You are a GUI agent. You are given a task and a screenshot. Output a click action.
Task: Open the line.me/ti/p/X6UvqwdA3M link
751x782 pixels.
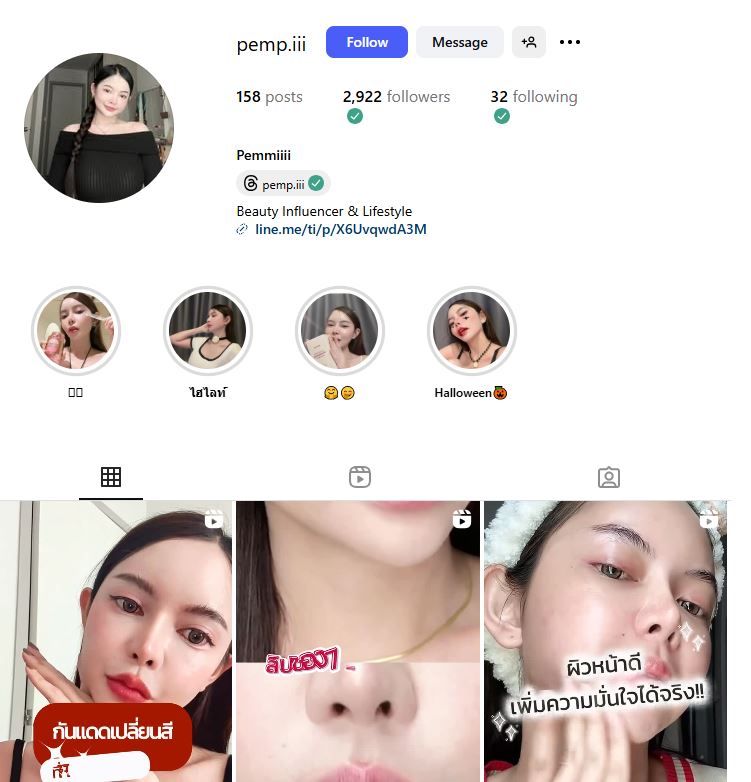(340, 229)
